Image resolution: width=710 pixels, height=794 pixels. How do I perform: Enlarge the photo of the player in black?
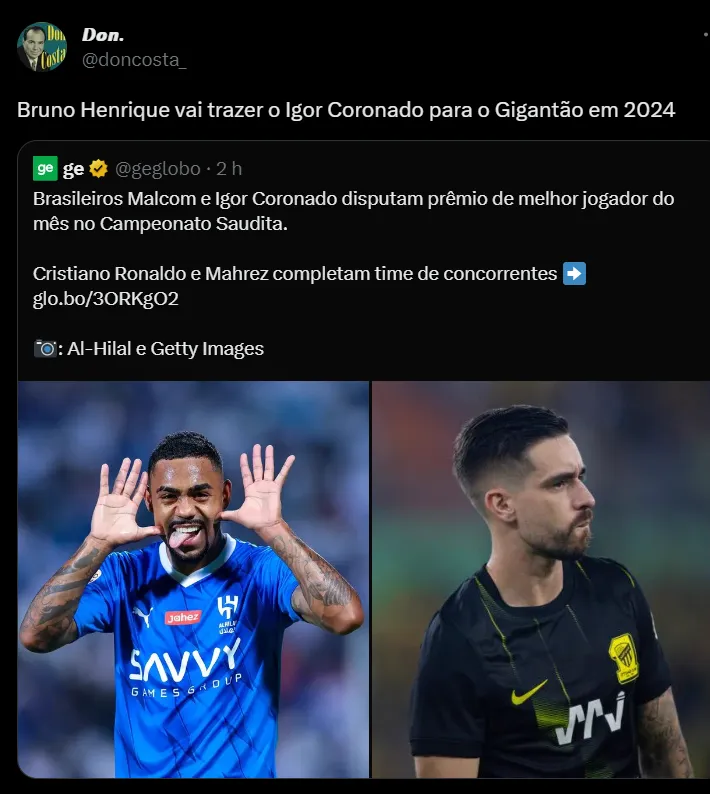click(540, 579)
